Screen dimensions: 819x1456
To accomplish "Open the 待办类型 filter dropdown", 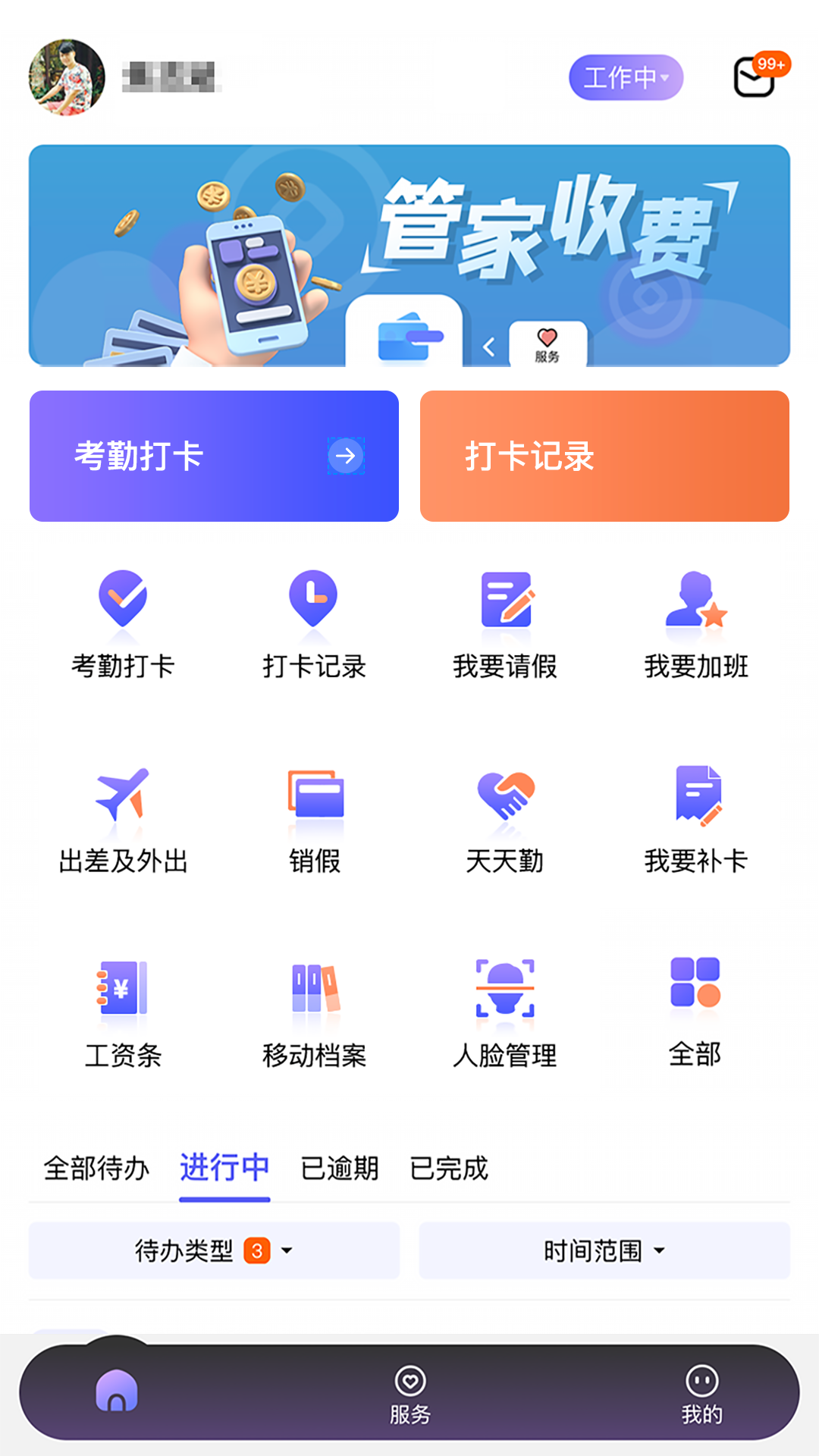I will [x=213, y=1251].
